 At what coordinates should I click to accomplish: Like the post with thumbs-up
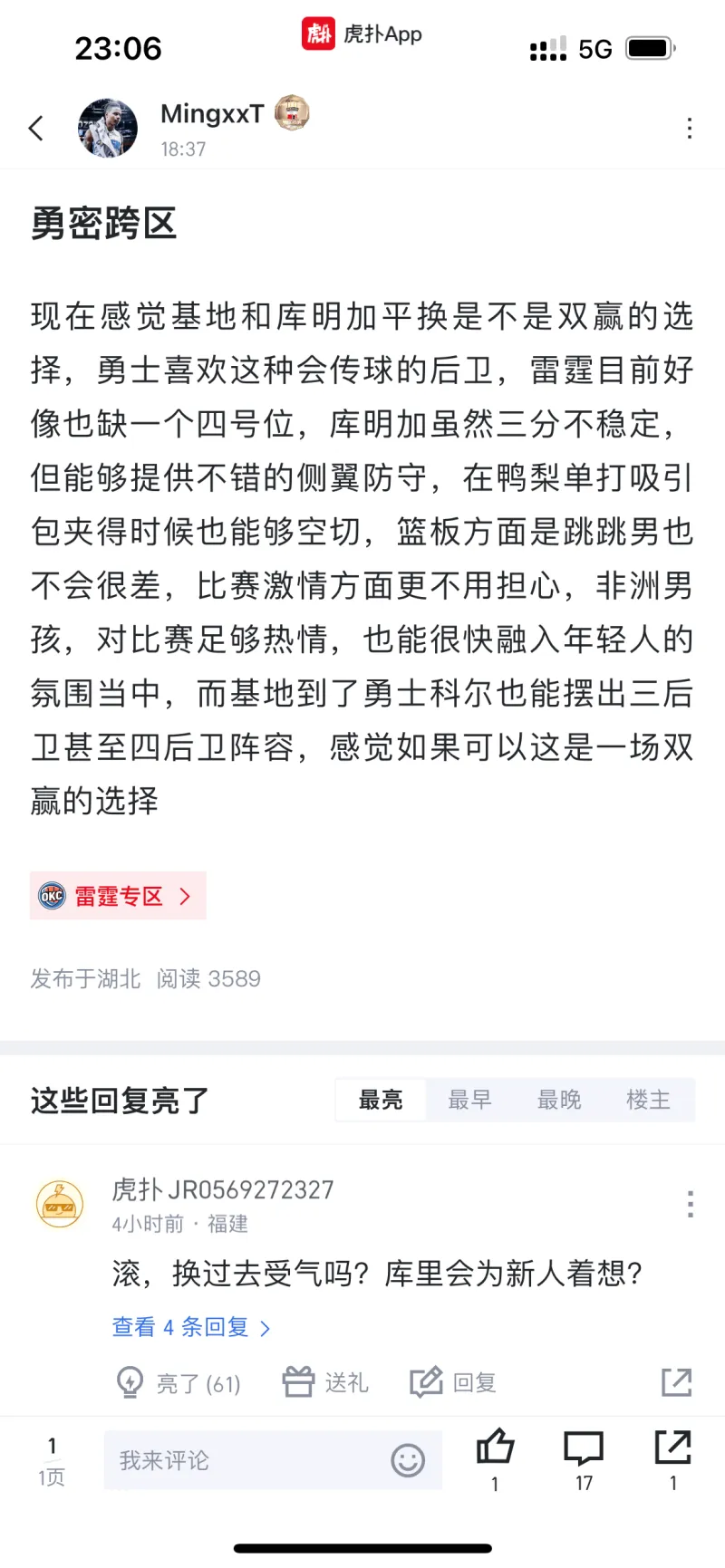pos(495,1458)
